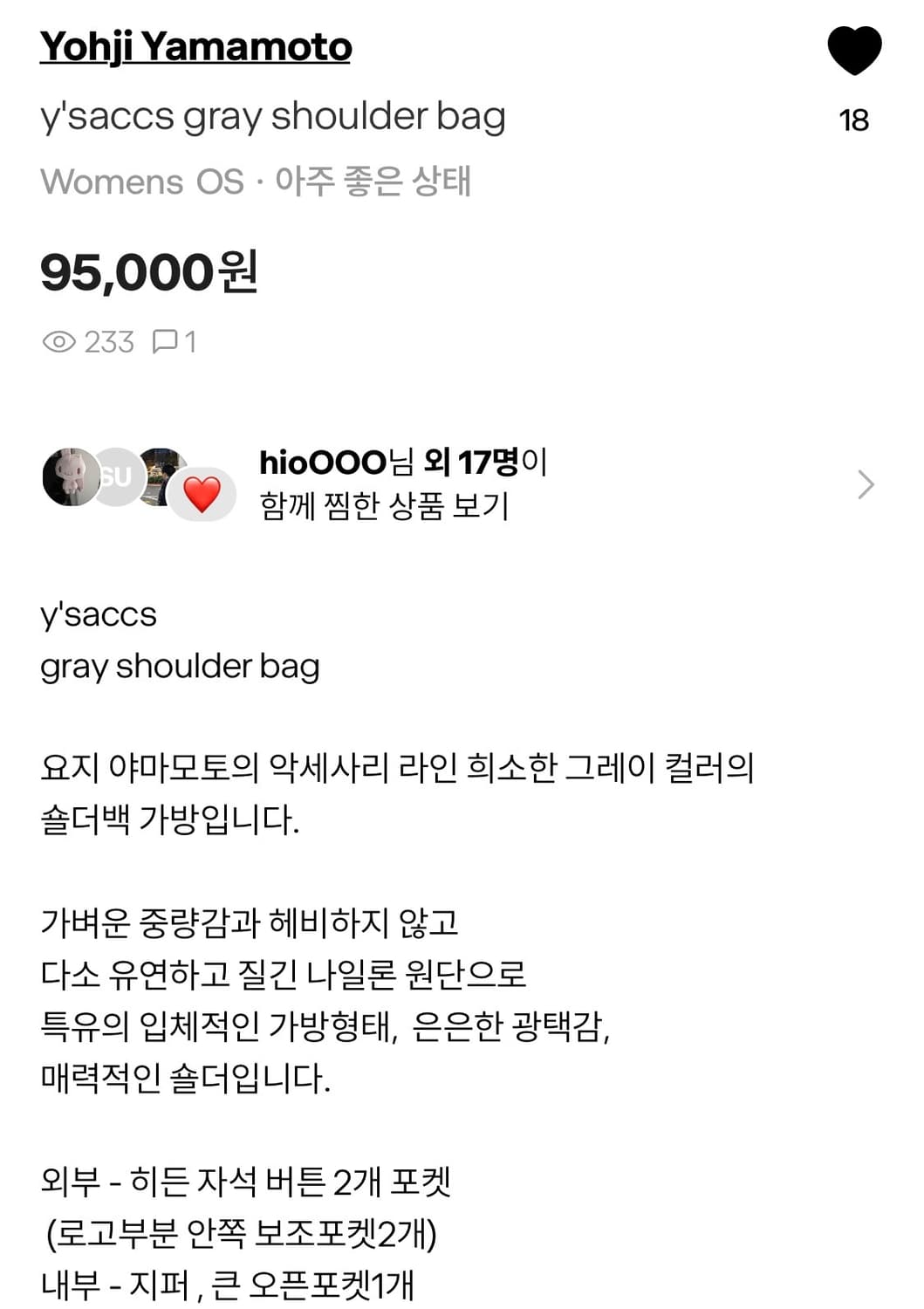Select the Womens OS condition row

(x=257, y=181)
